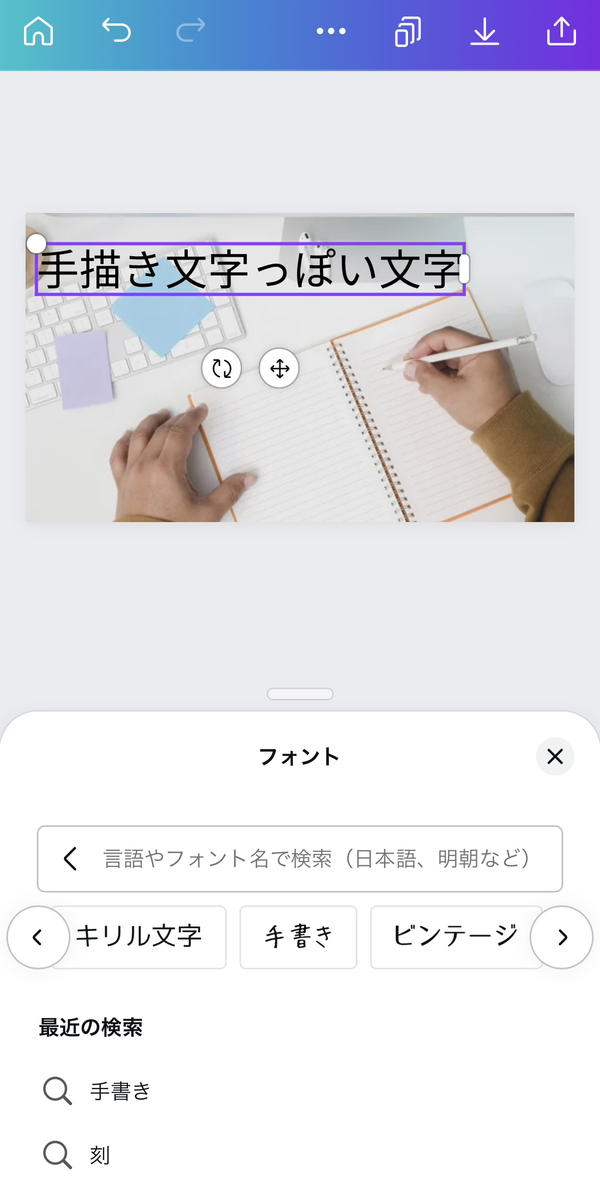600x1200 pixels.
Task: Tap the rotate handle below the text
Action: click(221, 368)
